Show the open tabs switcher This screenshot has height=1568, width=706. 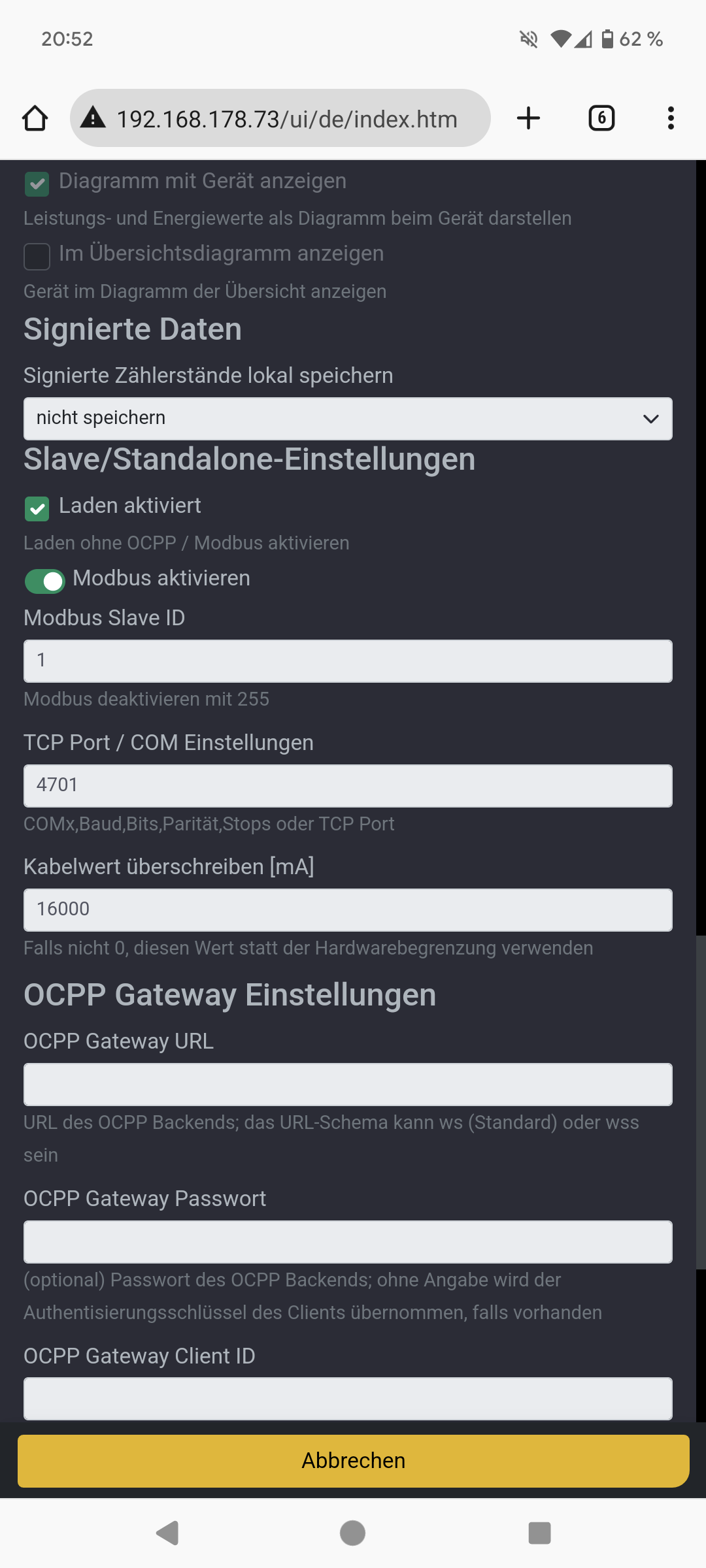point(601,118)
